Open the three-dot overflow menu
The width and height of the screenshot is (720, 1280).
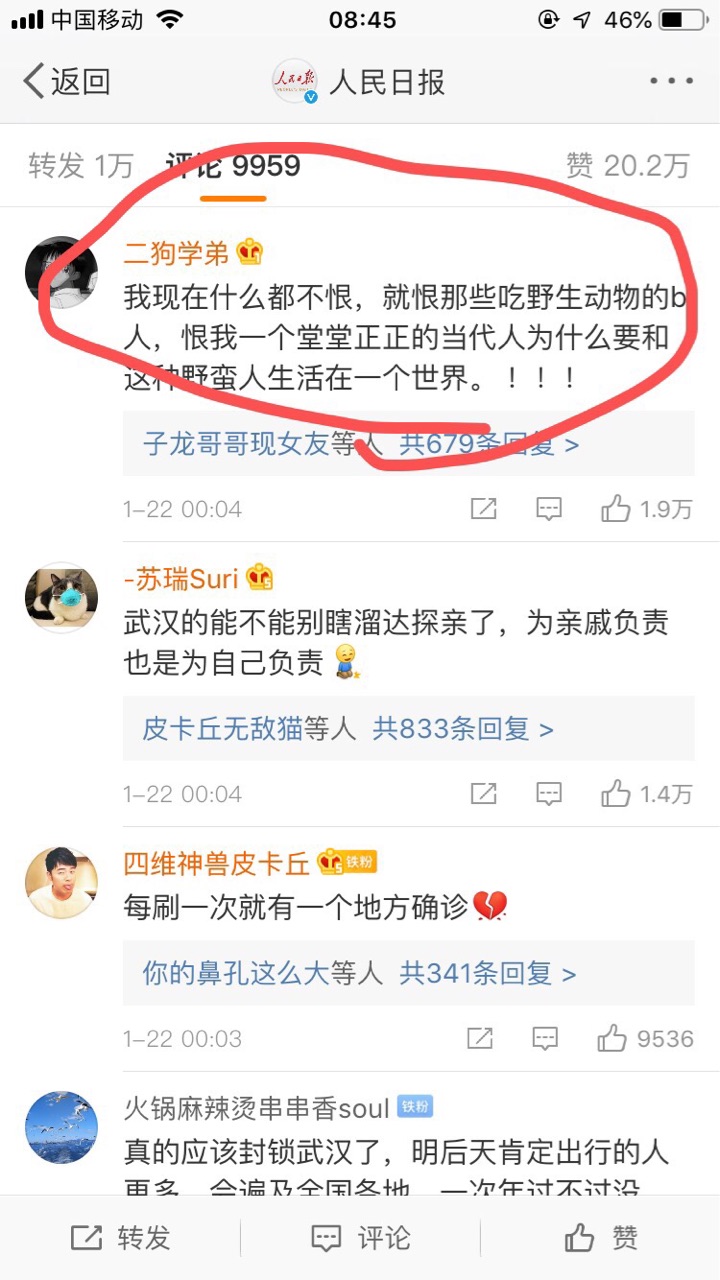669,82
